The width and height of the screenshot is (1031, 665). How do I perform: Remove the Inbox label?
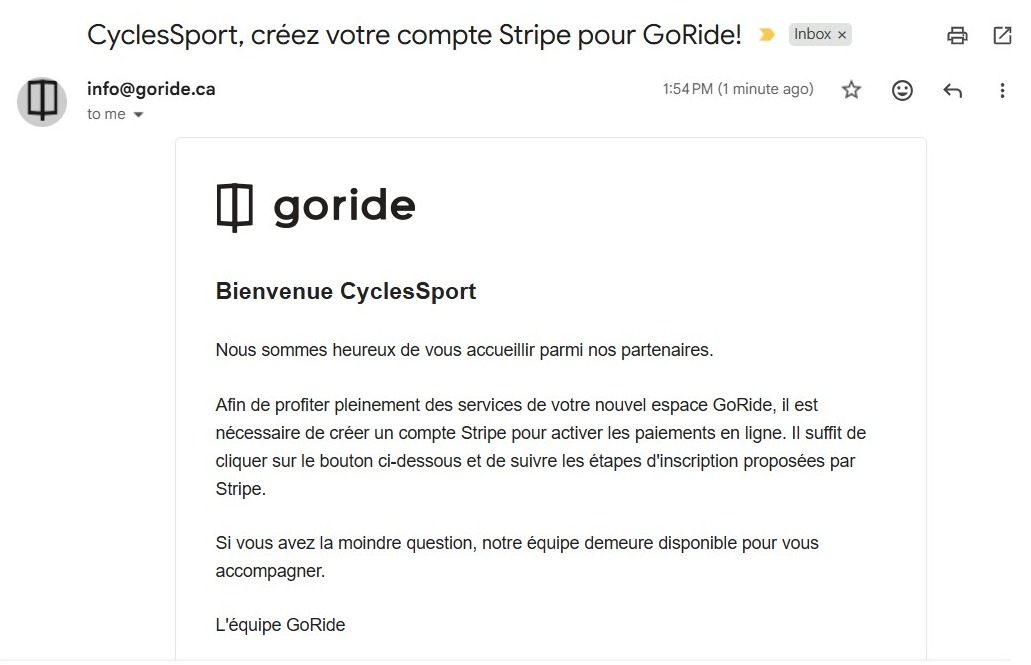tap(842, 35)
